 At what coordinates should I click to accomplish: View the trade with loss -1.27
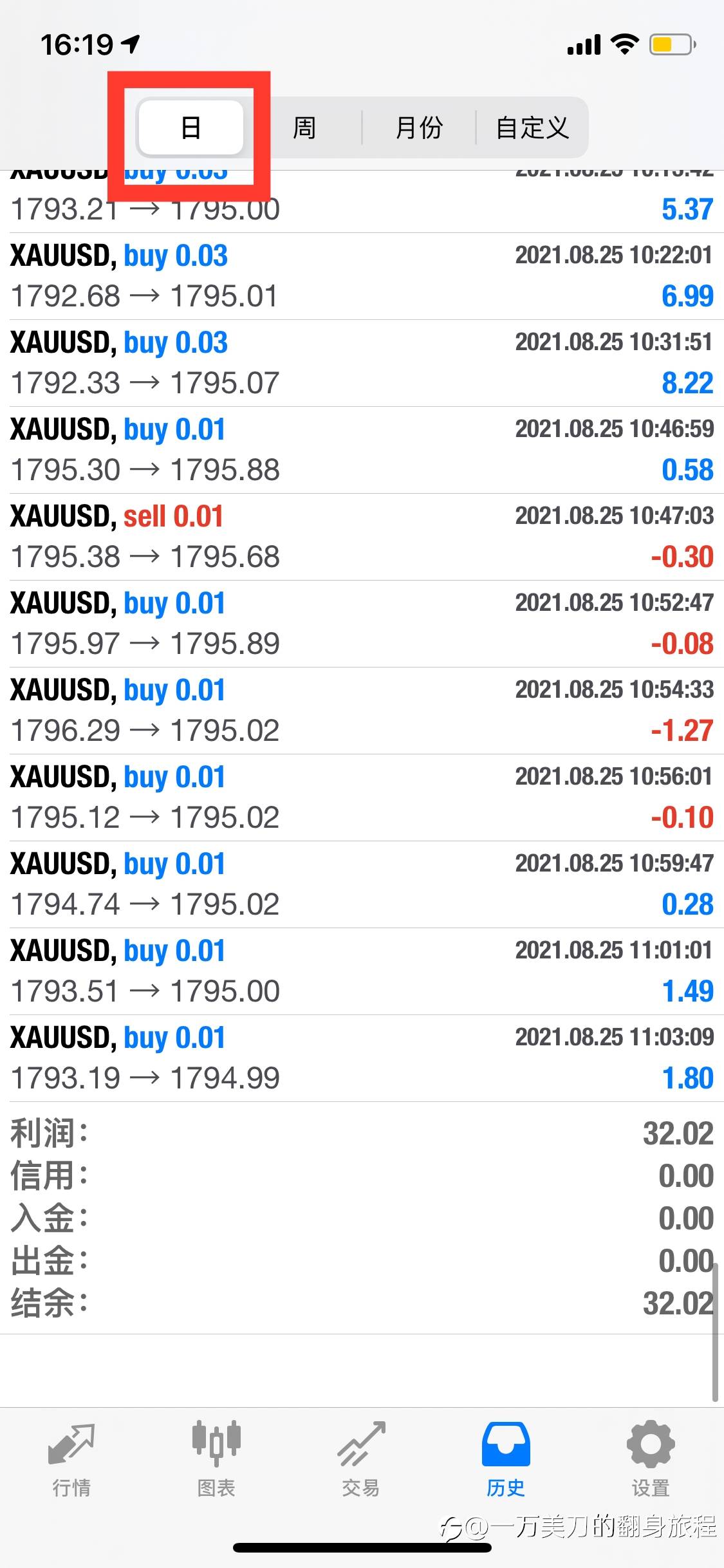point(362,711)
